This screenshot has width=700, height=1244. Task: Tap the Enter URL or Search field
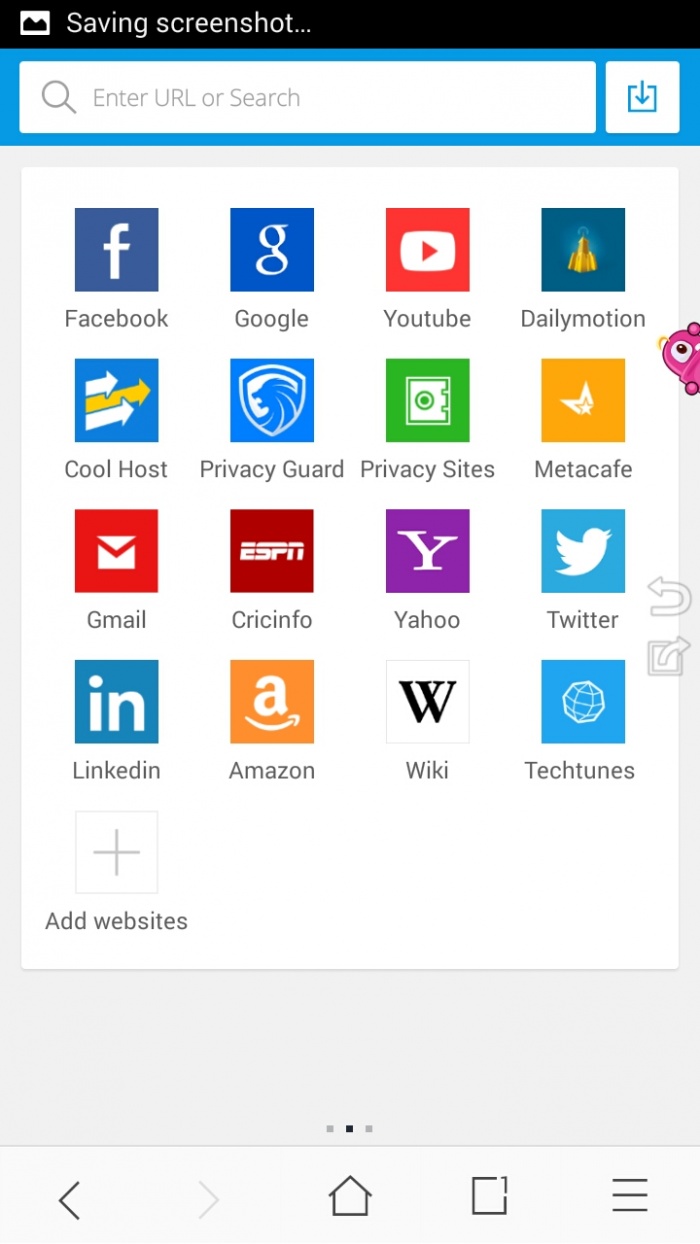[307, 98]
